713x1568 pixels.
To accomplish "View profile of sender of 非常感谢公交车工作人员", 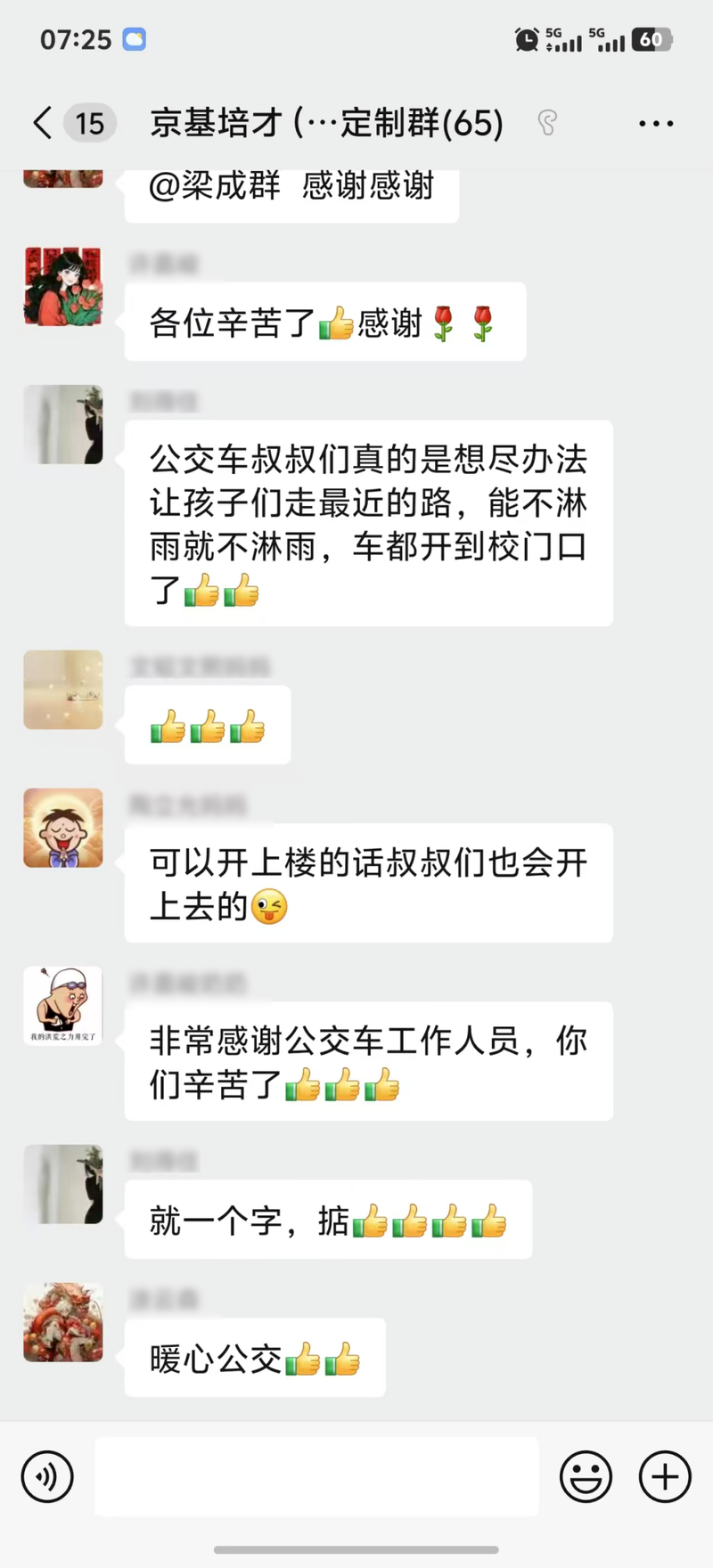I will pos(63,1006).
